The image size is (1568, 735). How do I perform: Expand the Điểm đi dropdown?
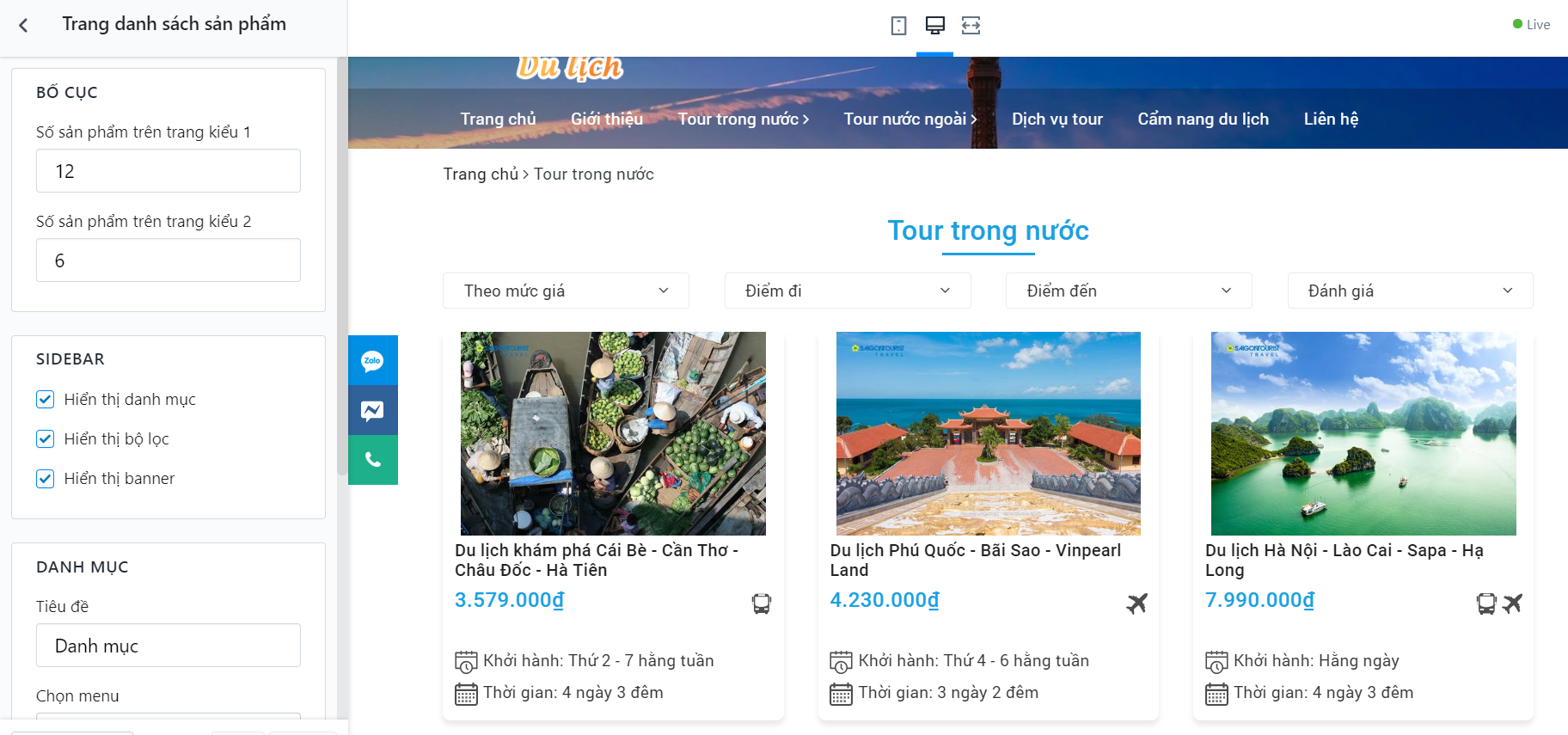click(x=847, y=291)
